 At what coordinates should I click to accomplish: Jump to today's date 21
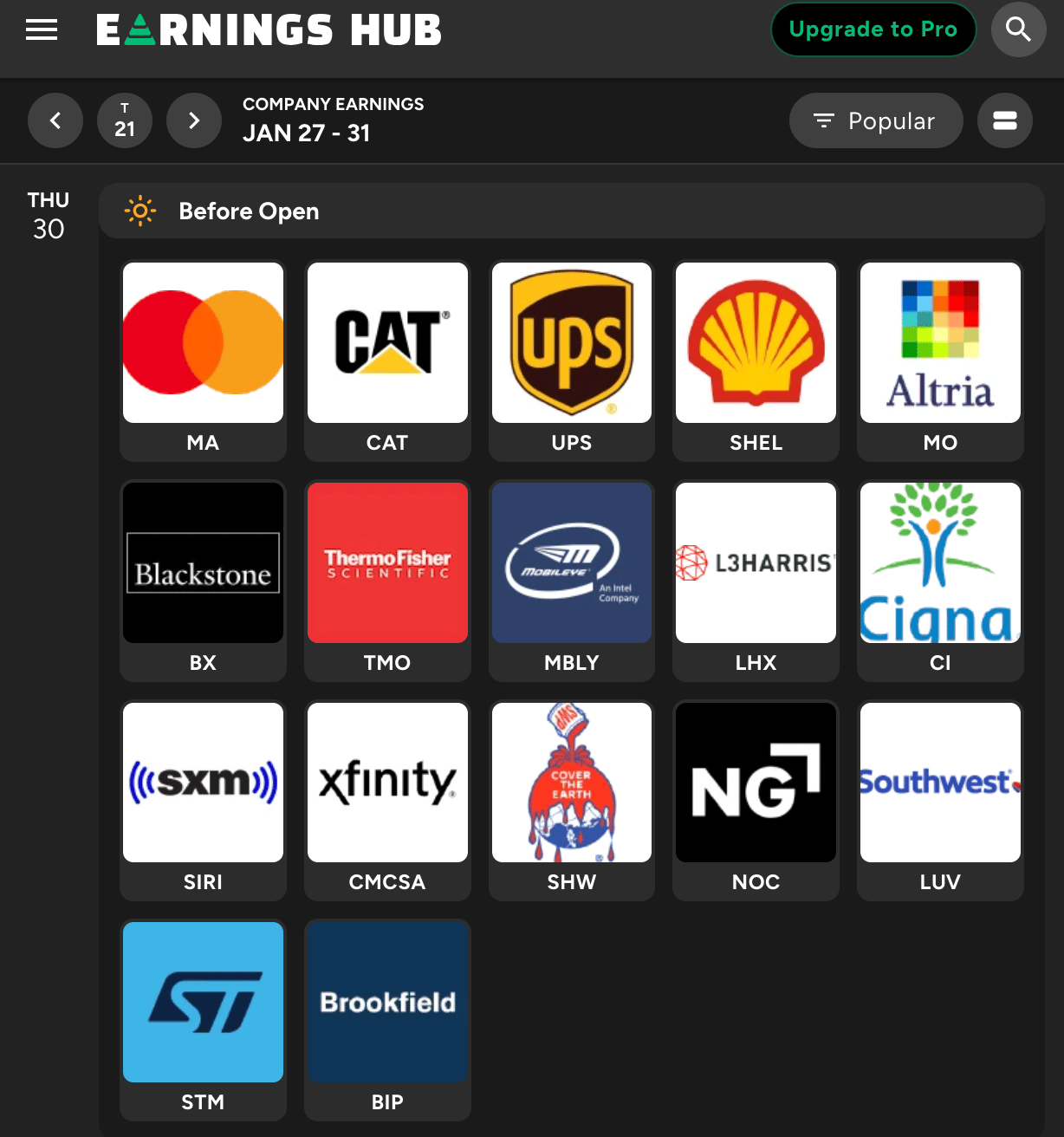[125, 120]
